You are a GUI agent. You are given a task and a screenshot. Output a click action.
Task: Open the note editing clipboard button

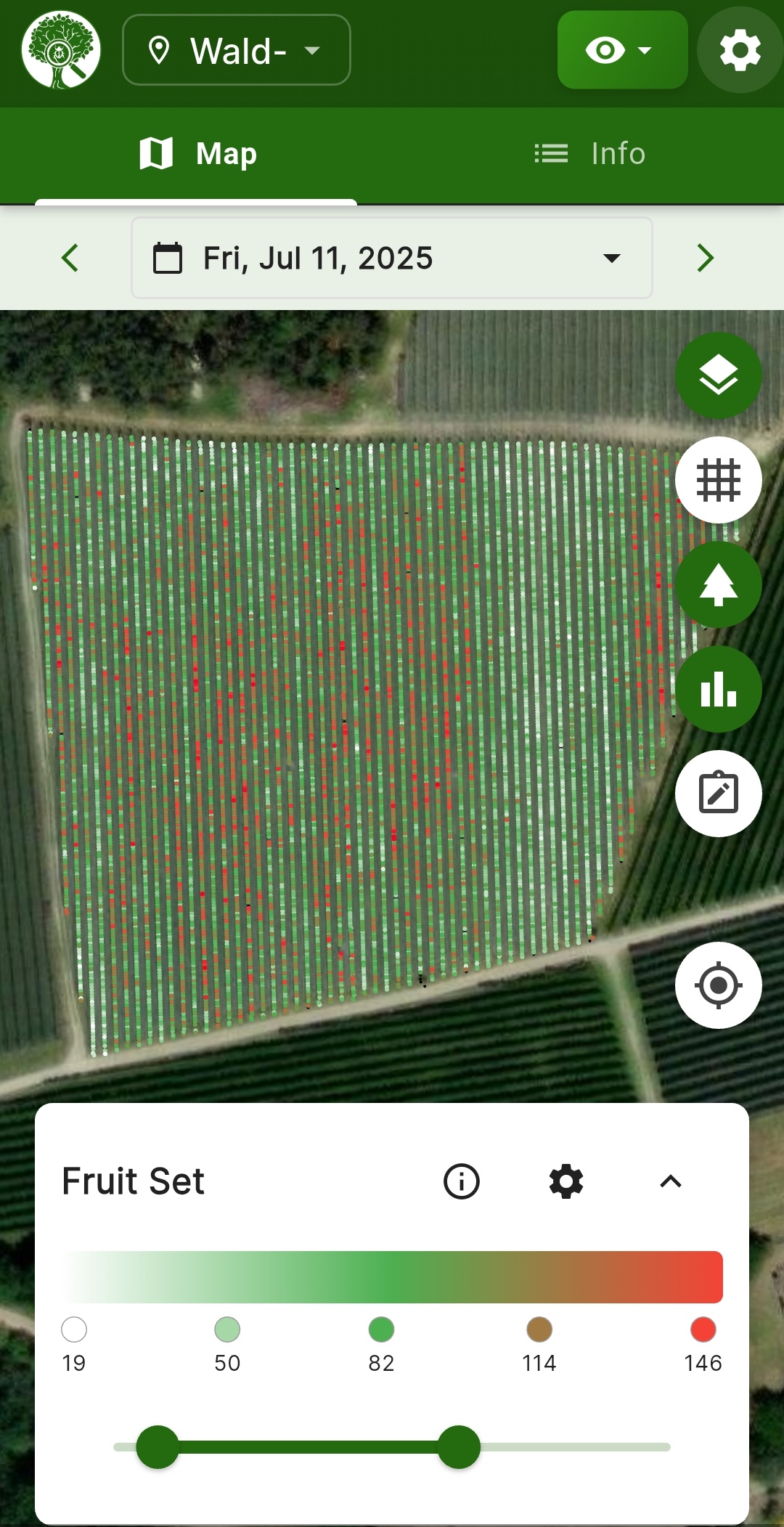coord(718,794)
